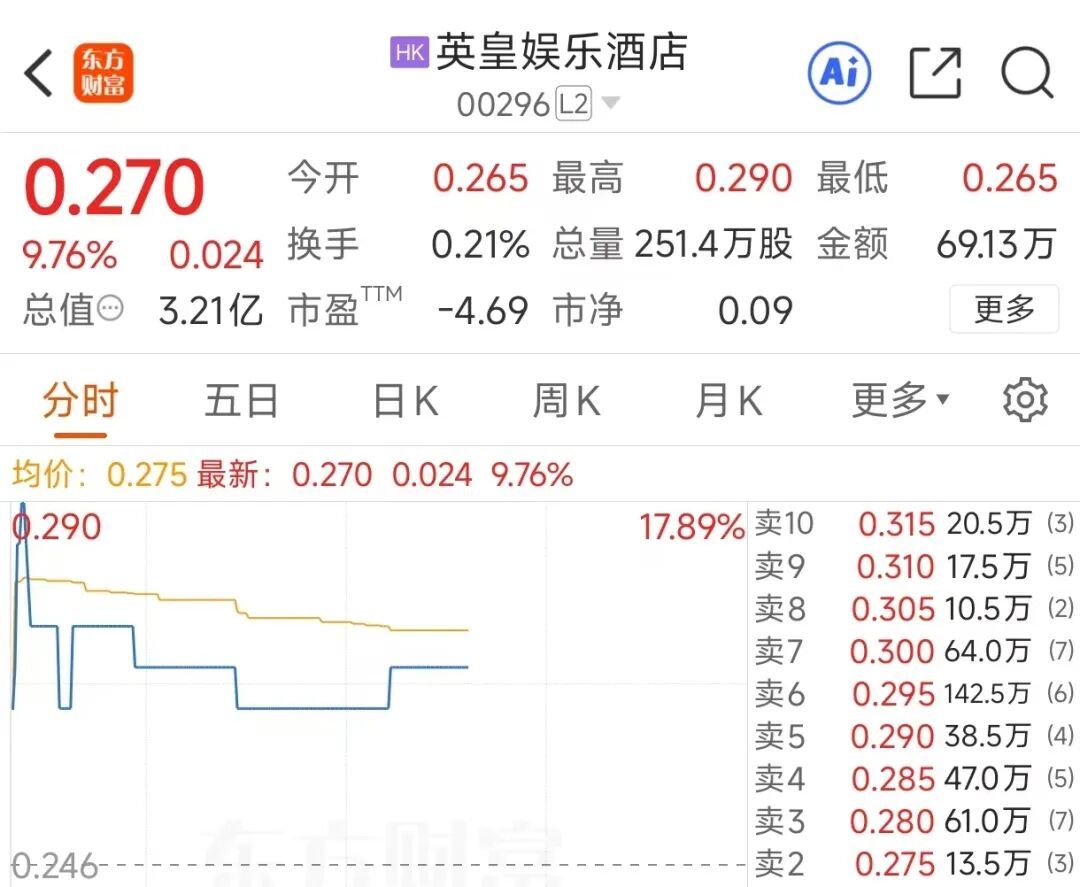Screen dimensions: 1080x887
Task: Expand the 更多 chart period dropdown
Action: coord(900,402)
